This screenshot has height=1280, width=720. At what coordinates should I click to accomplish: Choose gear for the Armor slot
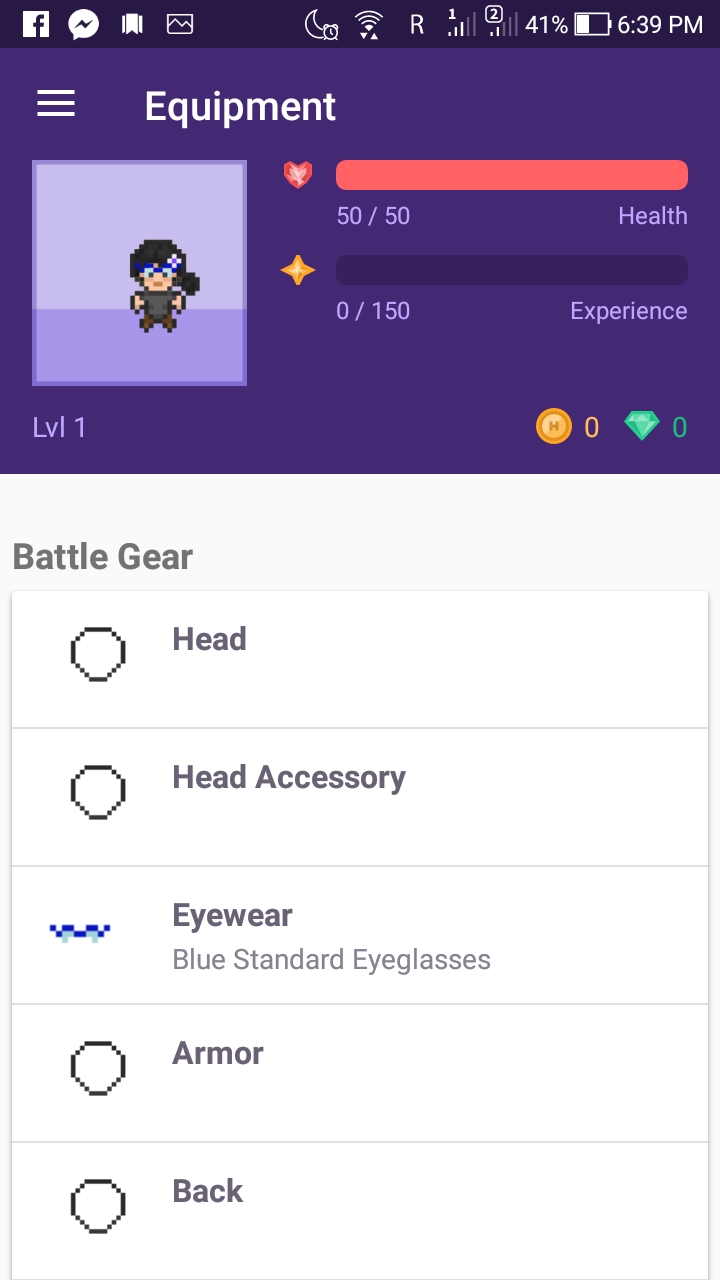[360, 1073]
